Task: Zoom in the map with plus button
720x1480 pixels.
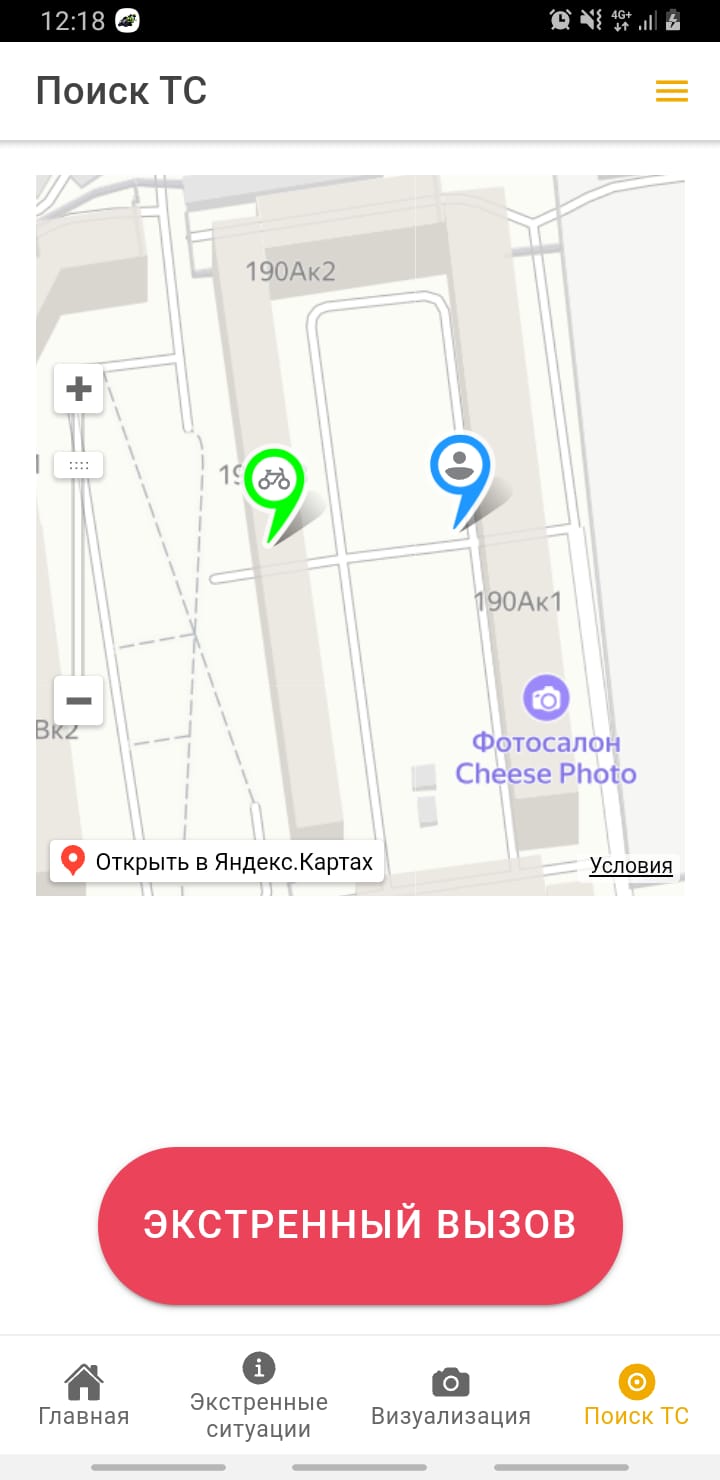Action: (x=78, y=389)
